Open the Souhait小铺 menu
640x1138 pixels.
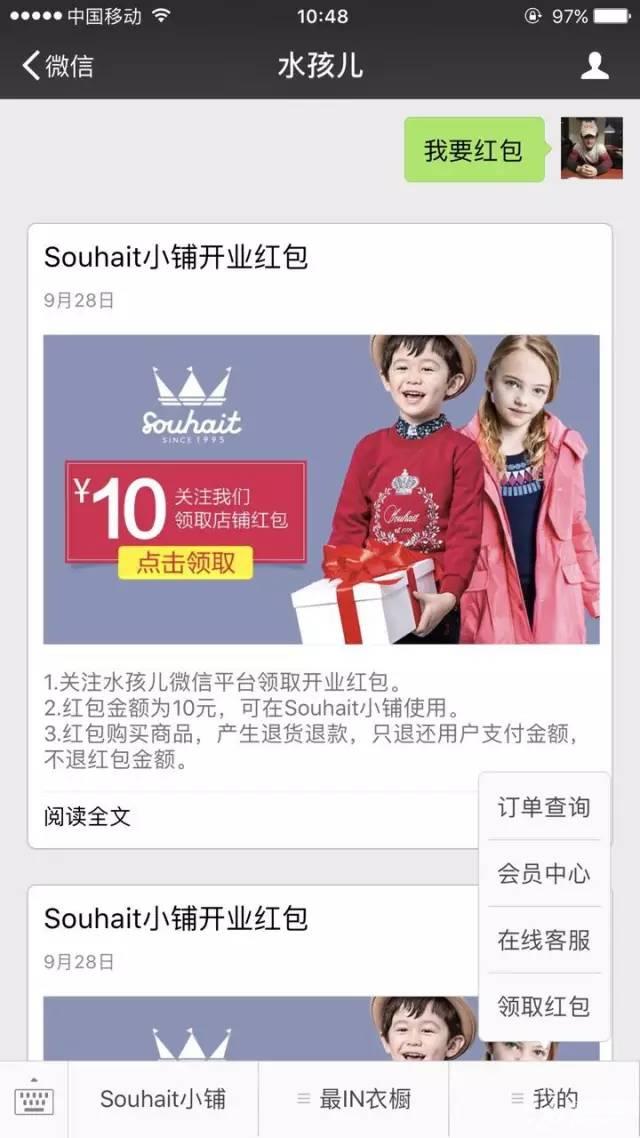(x=163, y=1099)
